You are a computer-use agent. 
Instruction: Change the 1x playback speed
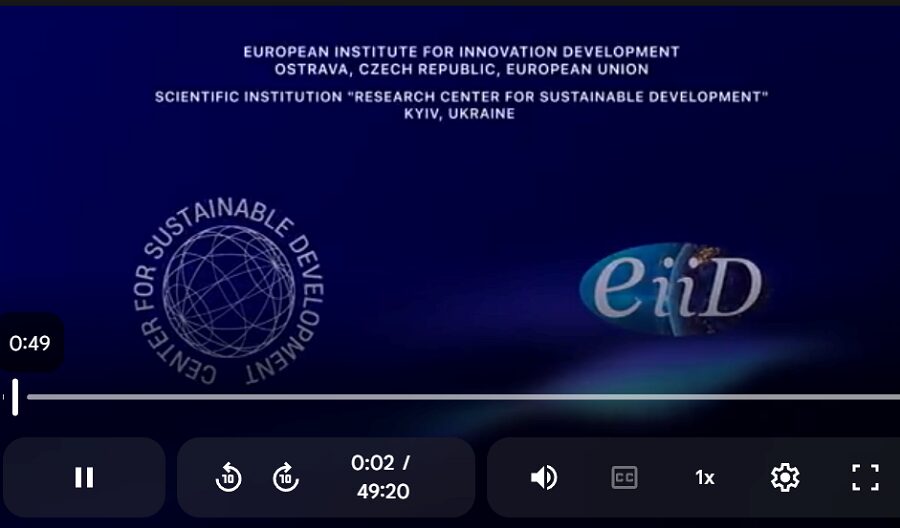click(x=705, y=477)
